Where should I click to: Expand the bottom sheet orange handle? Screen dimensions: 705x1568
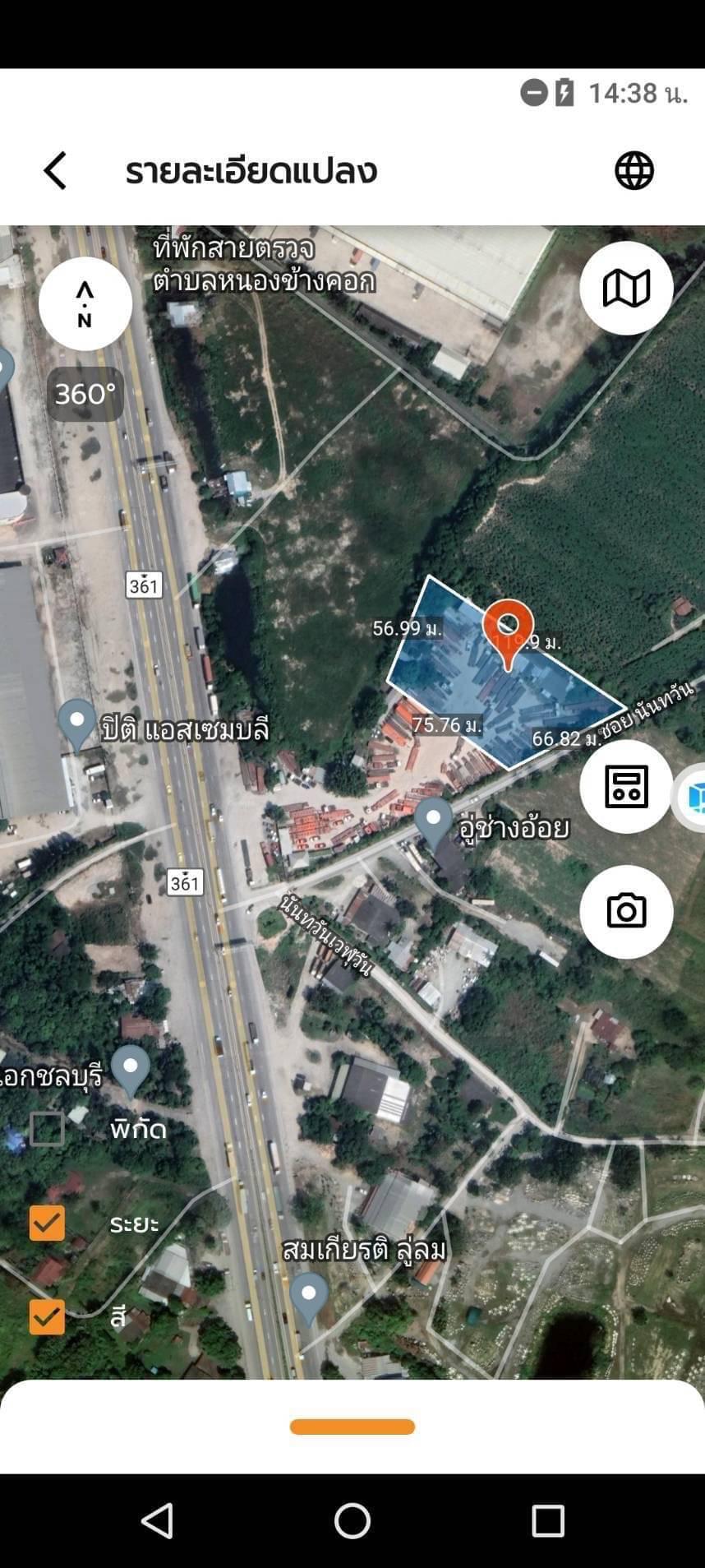pyautogui.click(x=352, y=1427)
